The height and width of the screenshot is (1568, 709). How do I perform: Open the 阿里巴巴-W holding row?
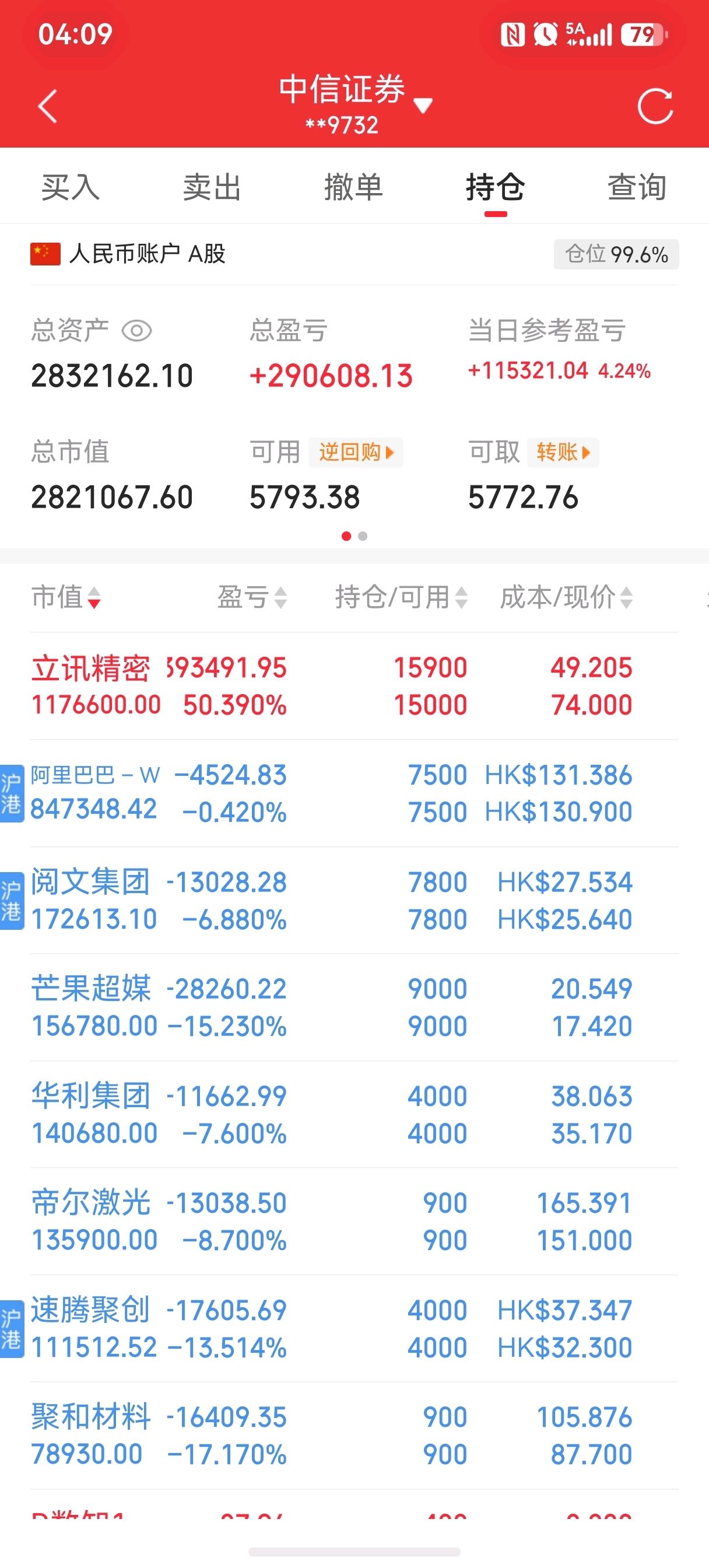354,793
